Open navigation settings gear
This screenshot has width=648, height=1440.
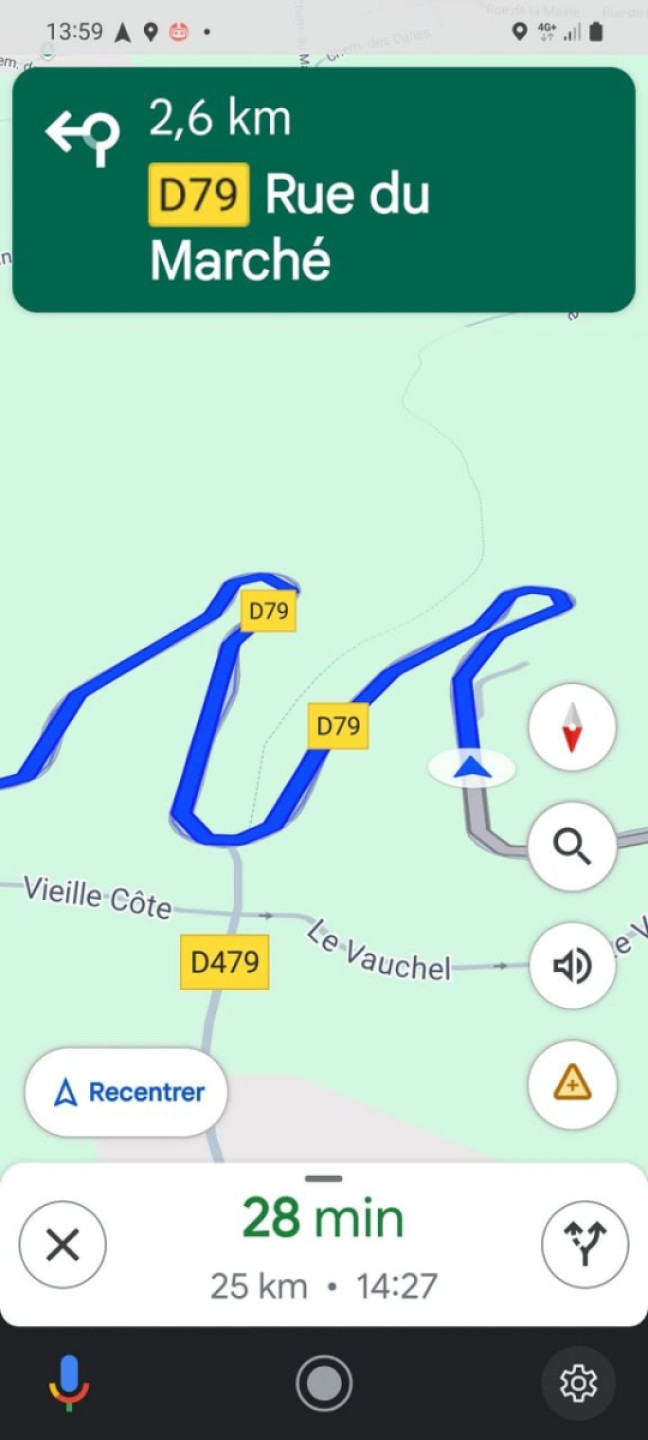point(578,1384)
